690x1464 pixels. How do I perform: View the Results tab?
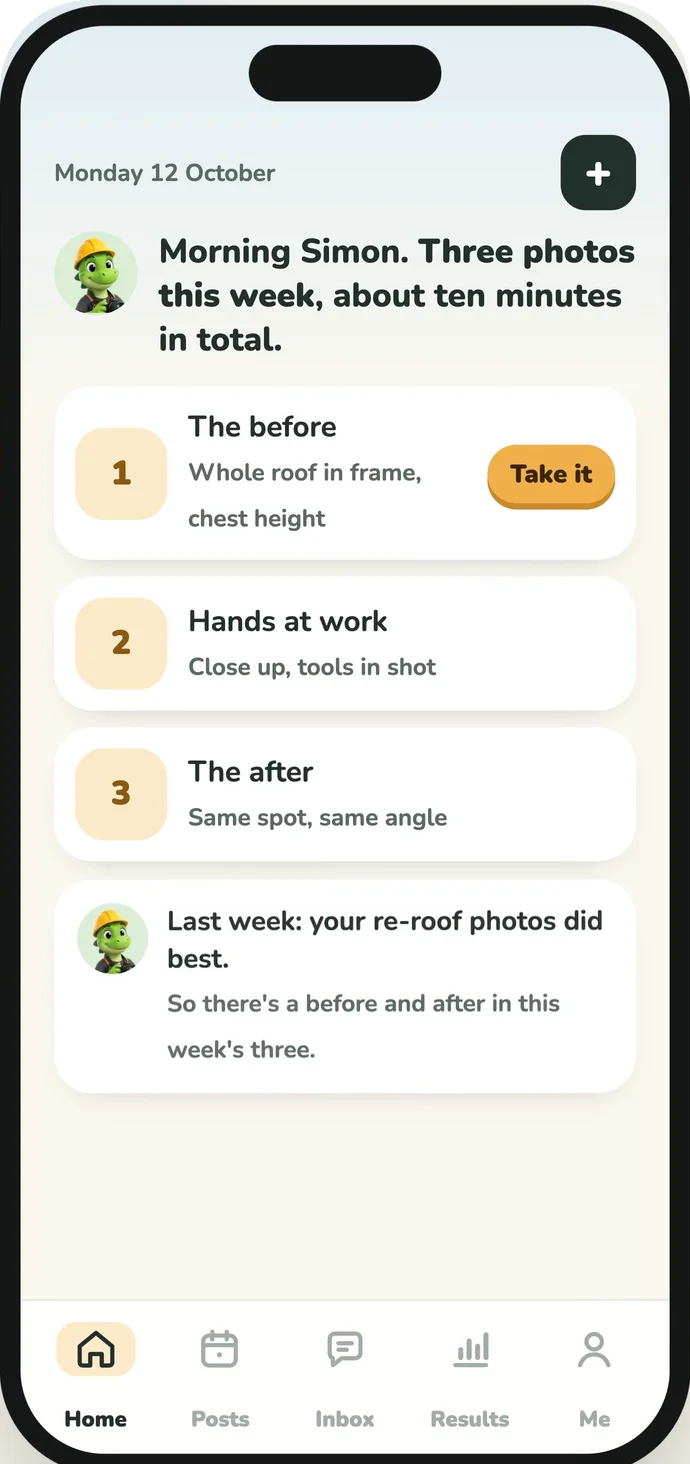(x=470, y=1375)
